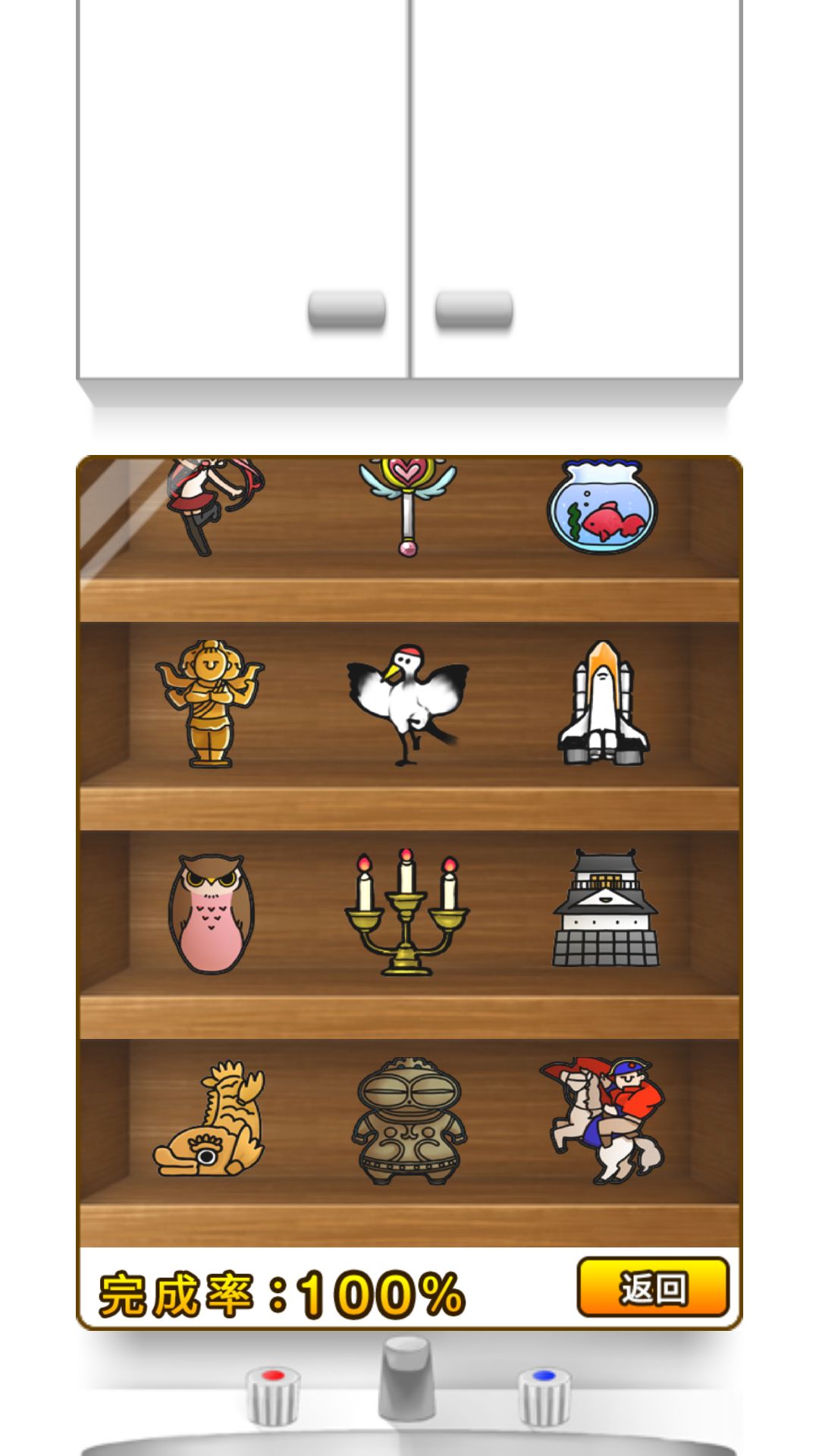View the dogu clay figurine

coord(409,1120)
